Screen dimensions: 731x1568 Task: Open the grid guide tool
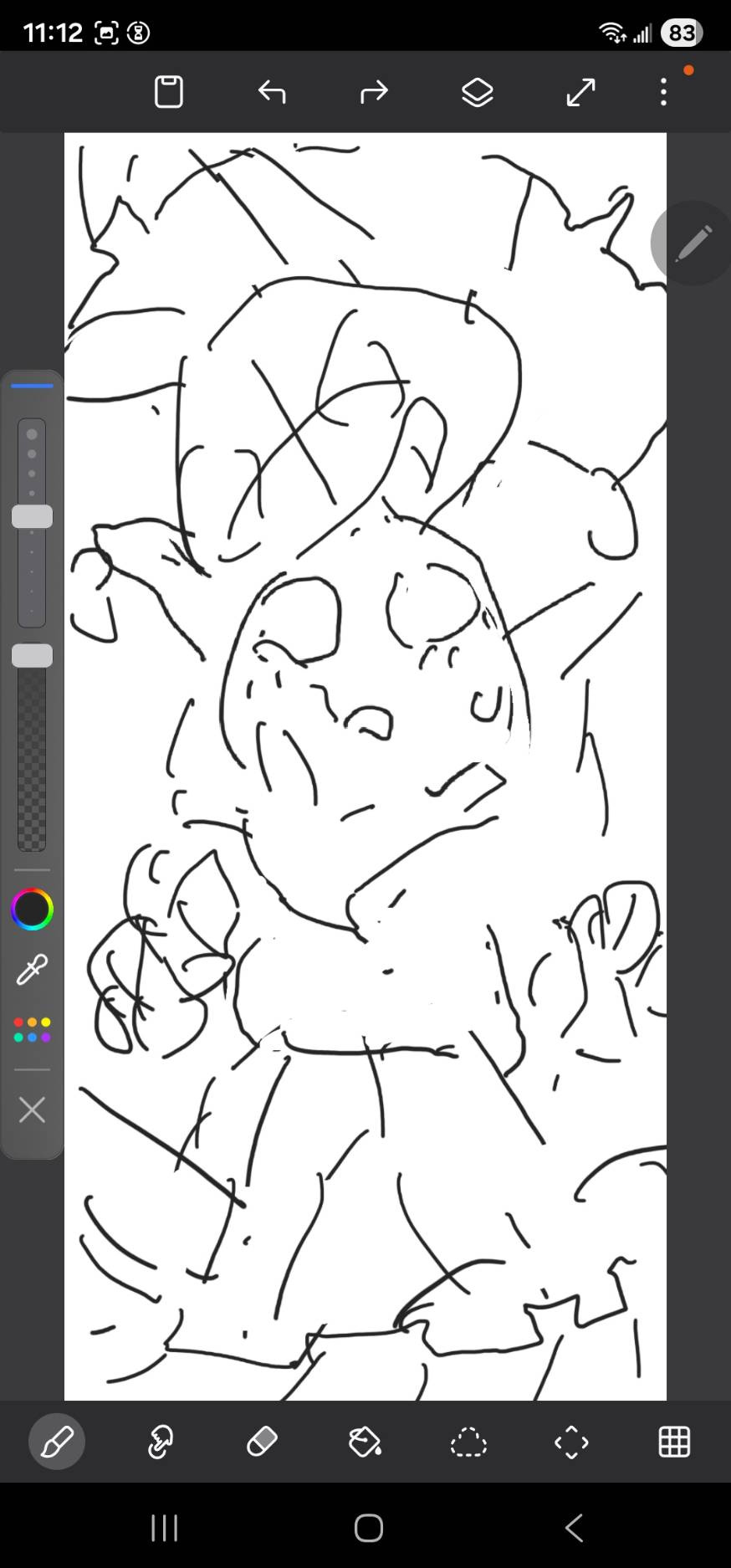coord(674,1442)
